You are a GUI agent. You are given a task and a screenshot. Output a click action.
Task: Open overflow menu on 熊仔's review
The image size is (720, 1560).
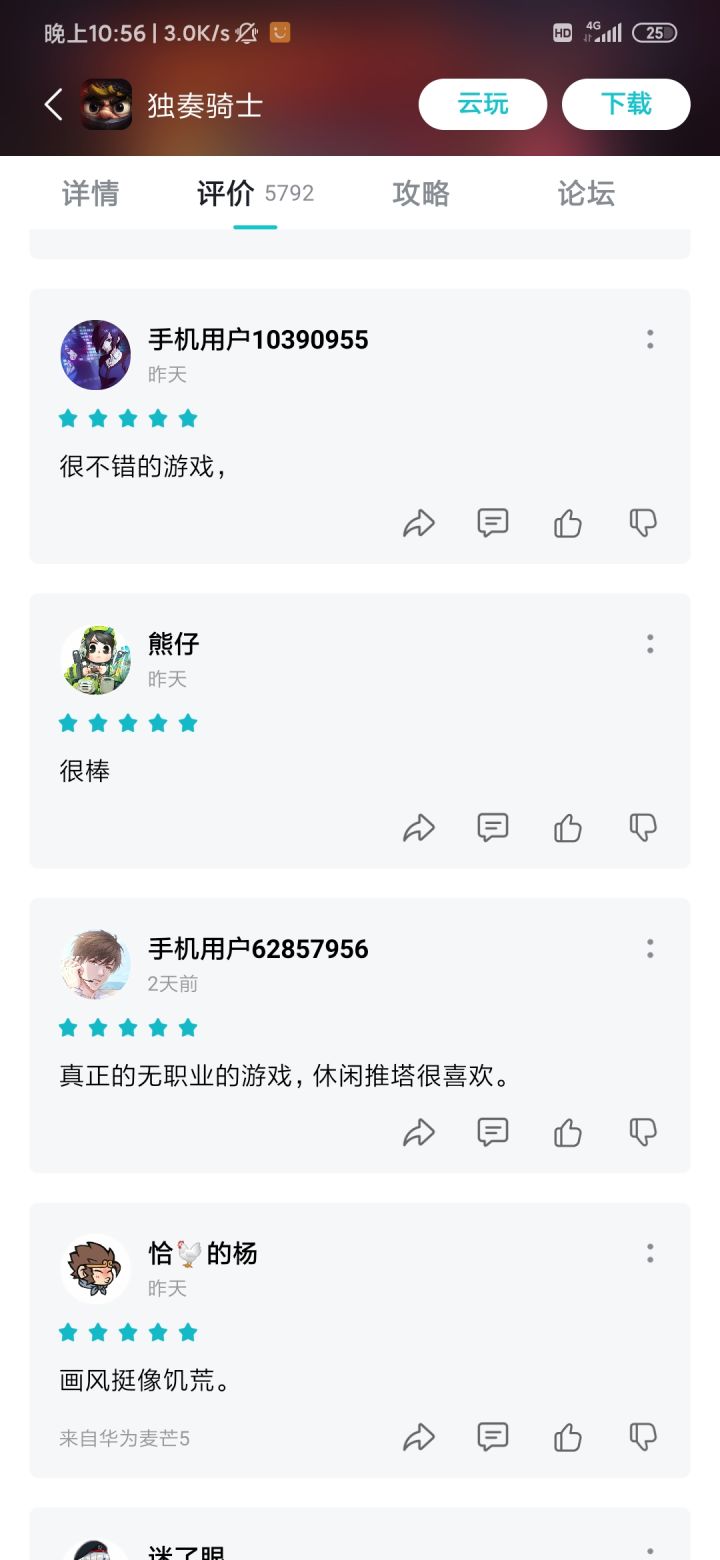tap(650, 644)
